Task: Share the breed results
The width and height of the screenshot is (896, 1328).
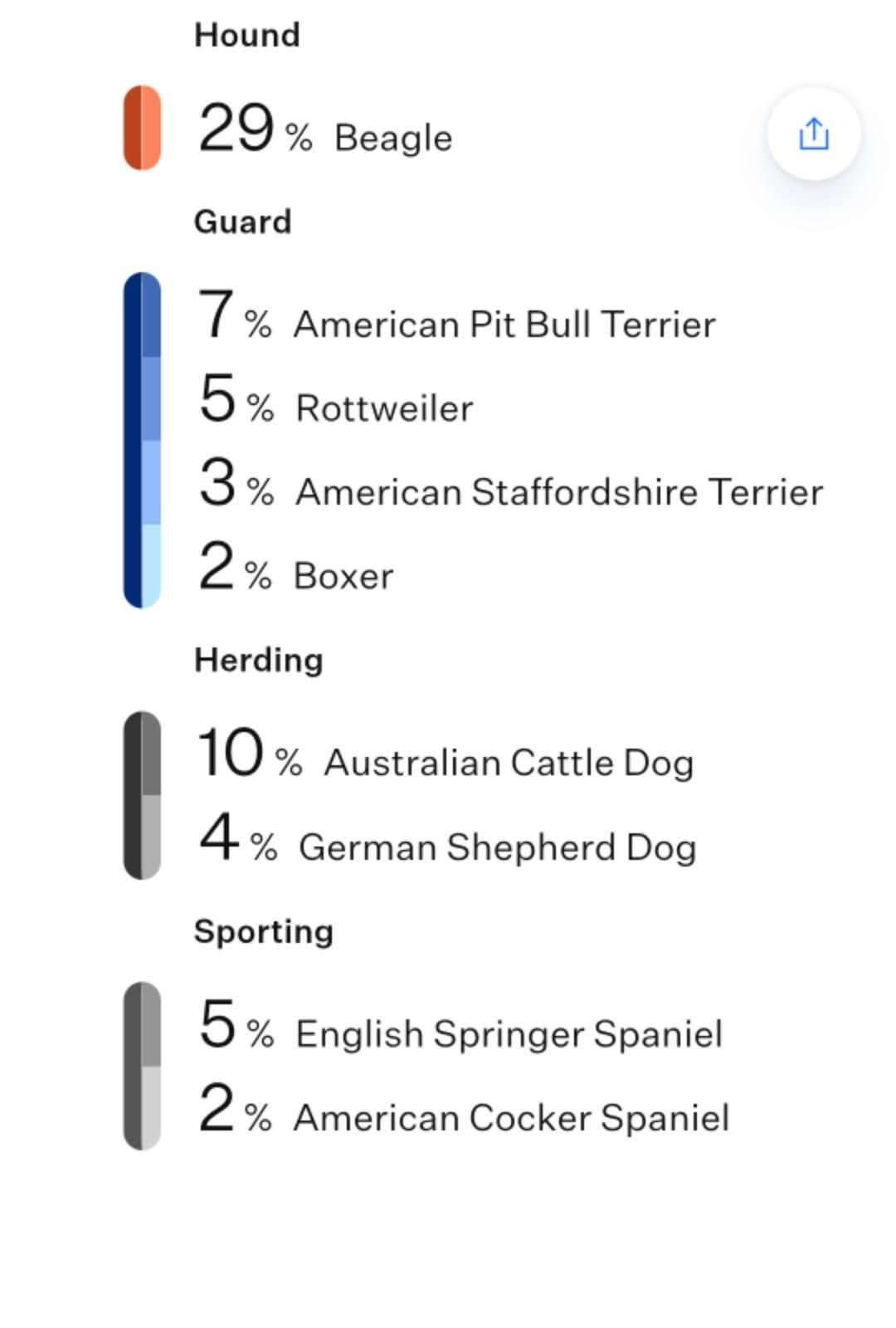Action: (813, 134)
